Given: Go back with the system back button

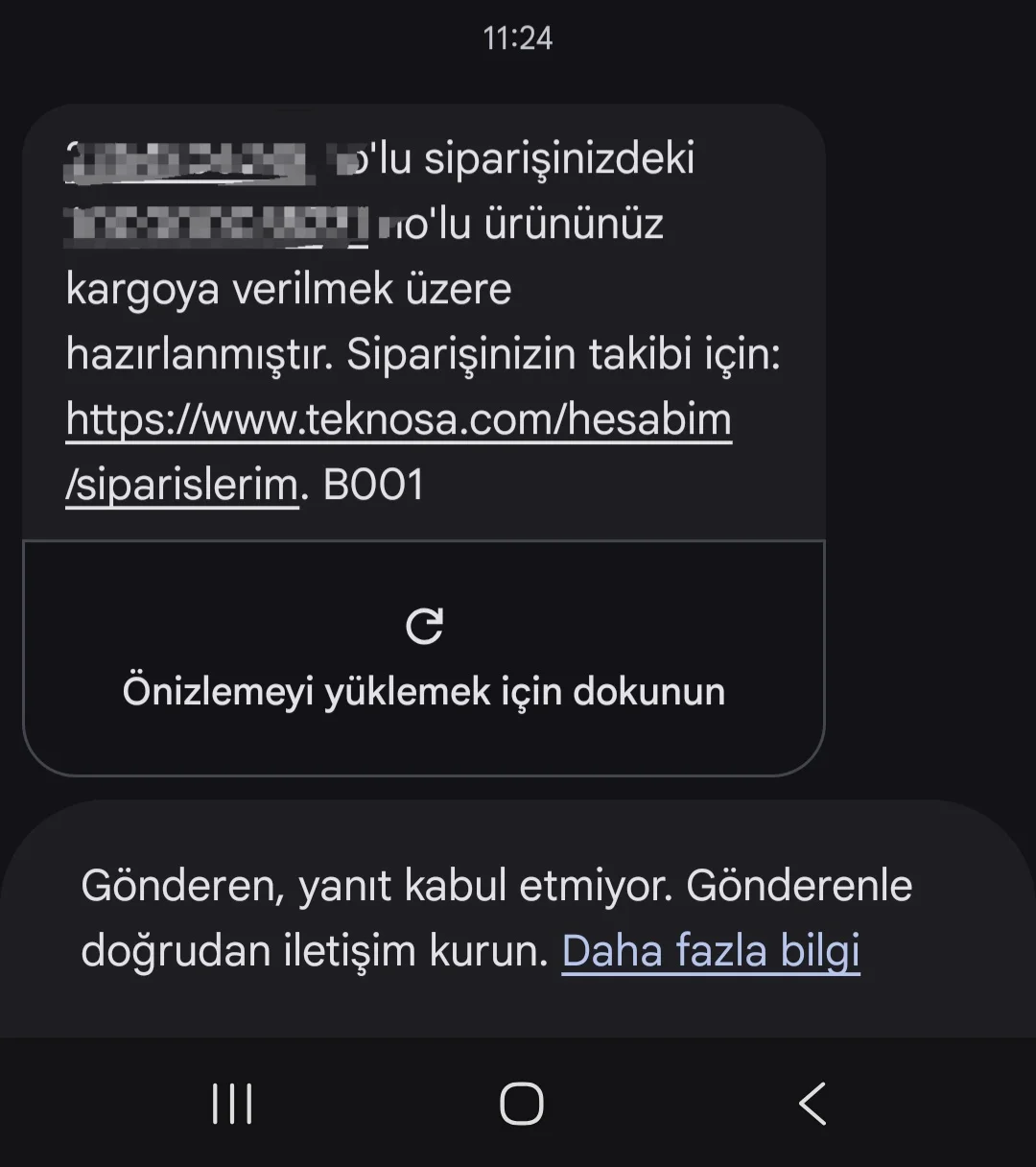Looking at the screenshot, I should (812, 1104).
